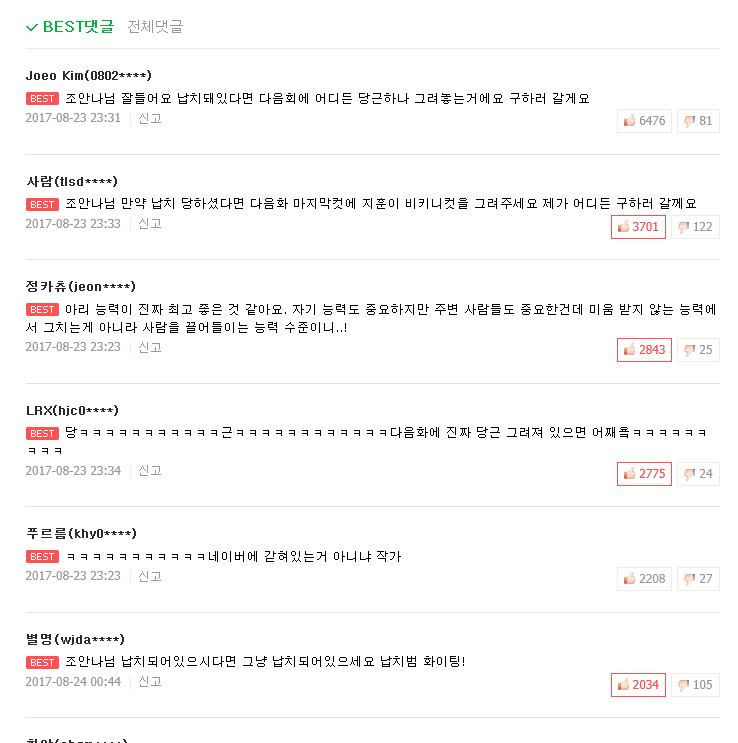738x743 pixels.
Task: Dislike the comment by 사람(tlsd****)
Action: [x=695, y=227]
